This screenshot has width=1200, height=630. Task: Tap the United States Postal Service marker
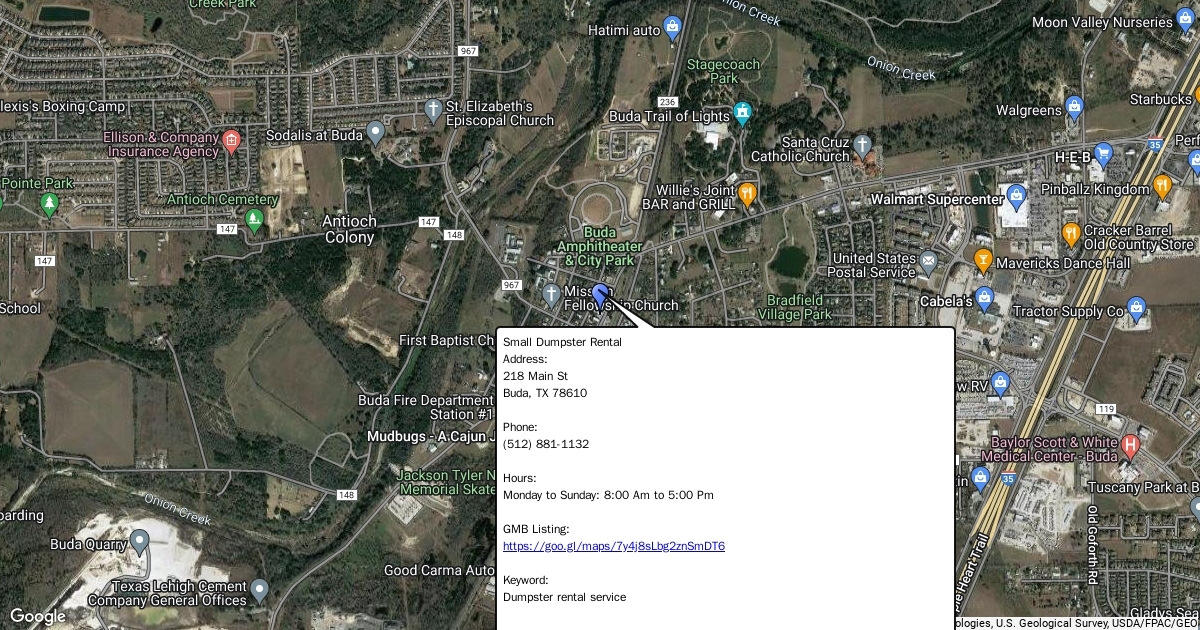(929, 262)
